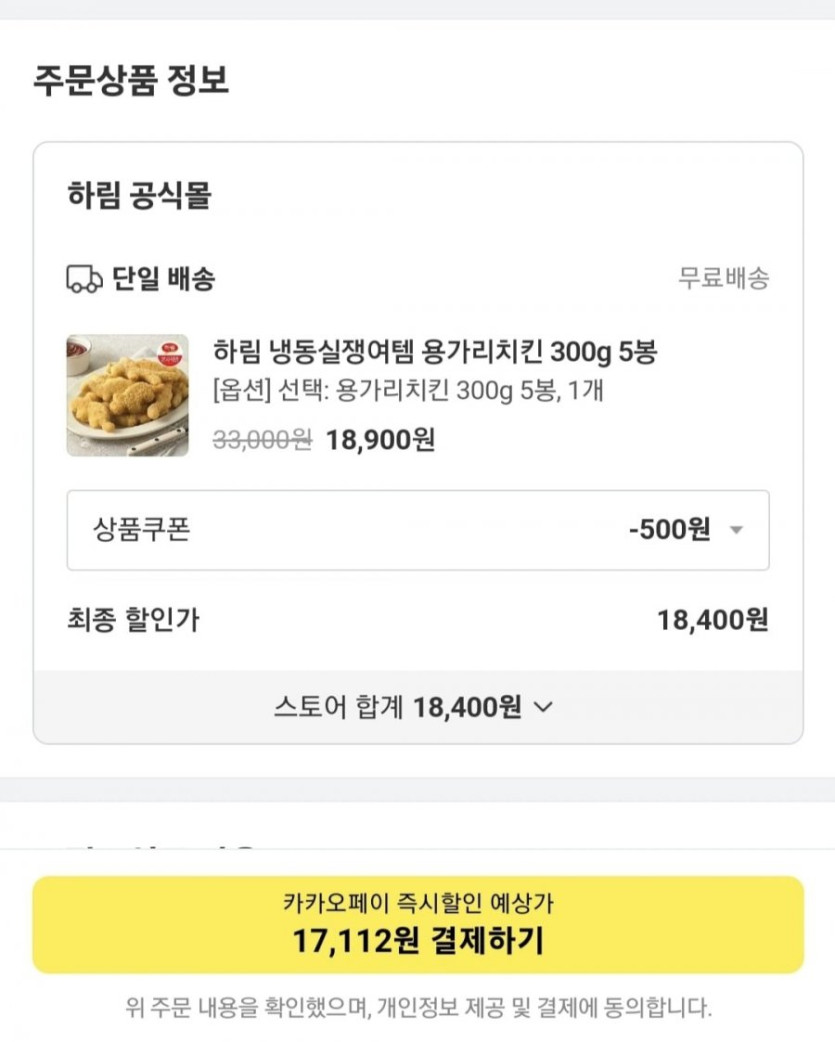835x1042 pixels.
Task: Open the 상품쿠폰 coupon dropdown
Action: point(418,530)
